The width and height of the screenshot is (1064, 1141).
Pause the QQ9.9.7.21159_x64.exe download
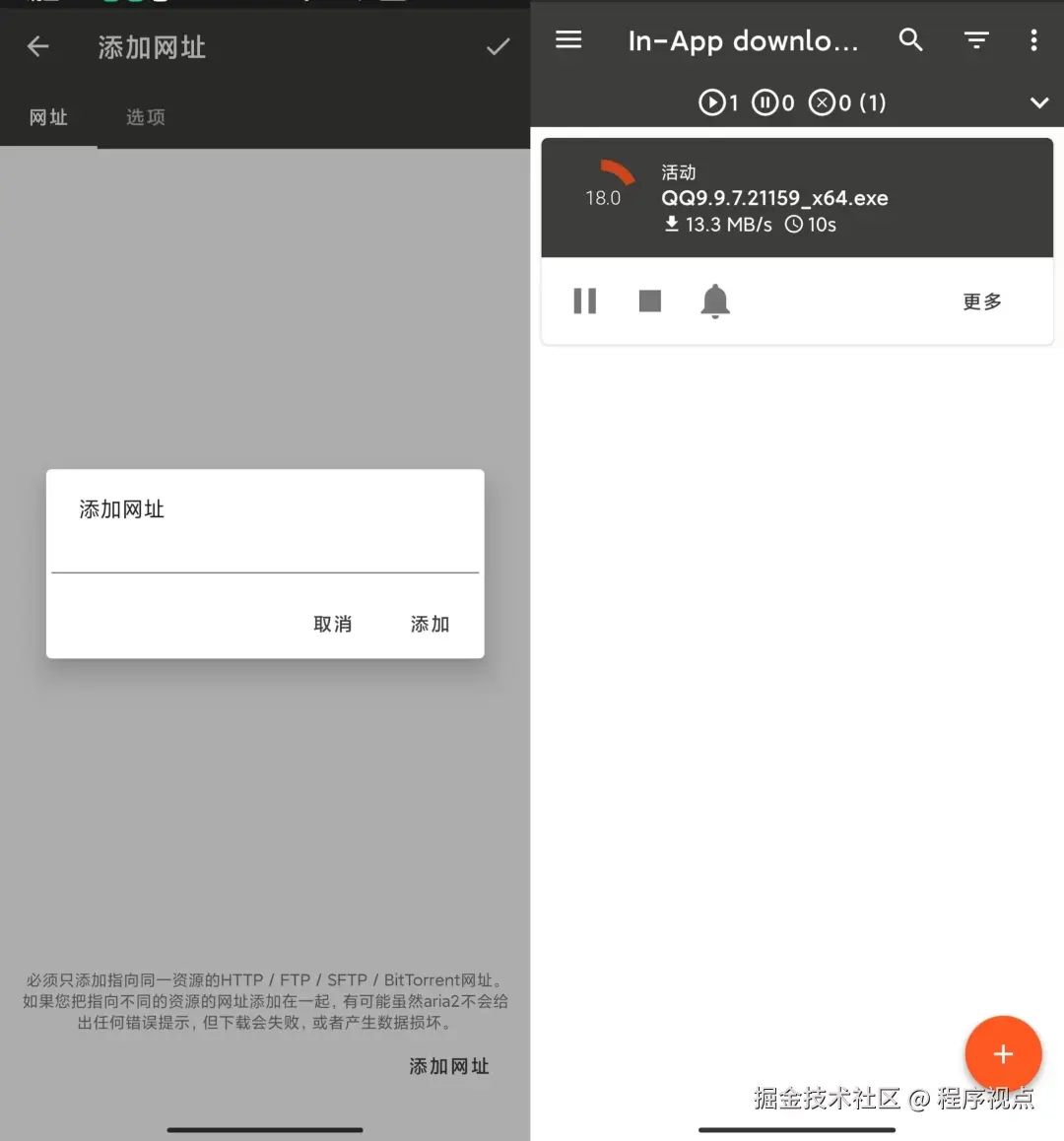click(x=585, y=301)
